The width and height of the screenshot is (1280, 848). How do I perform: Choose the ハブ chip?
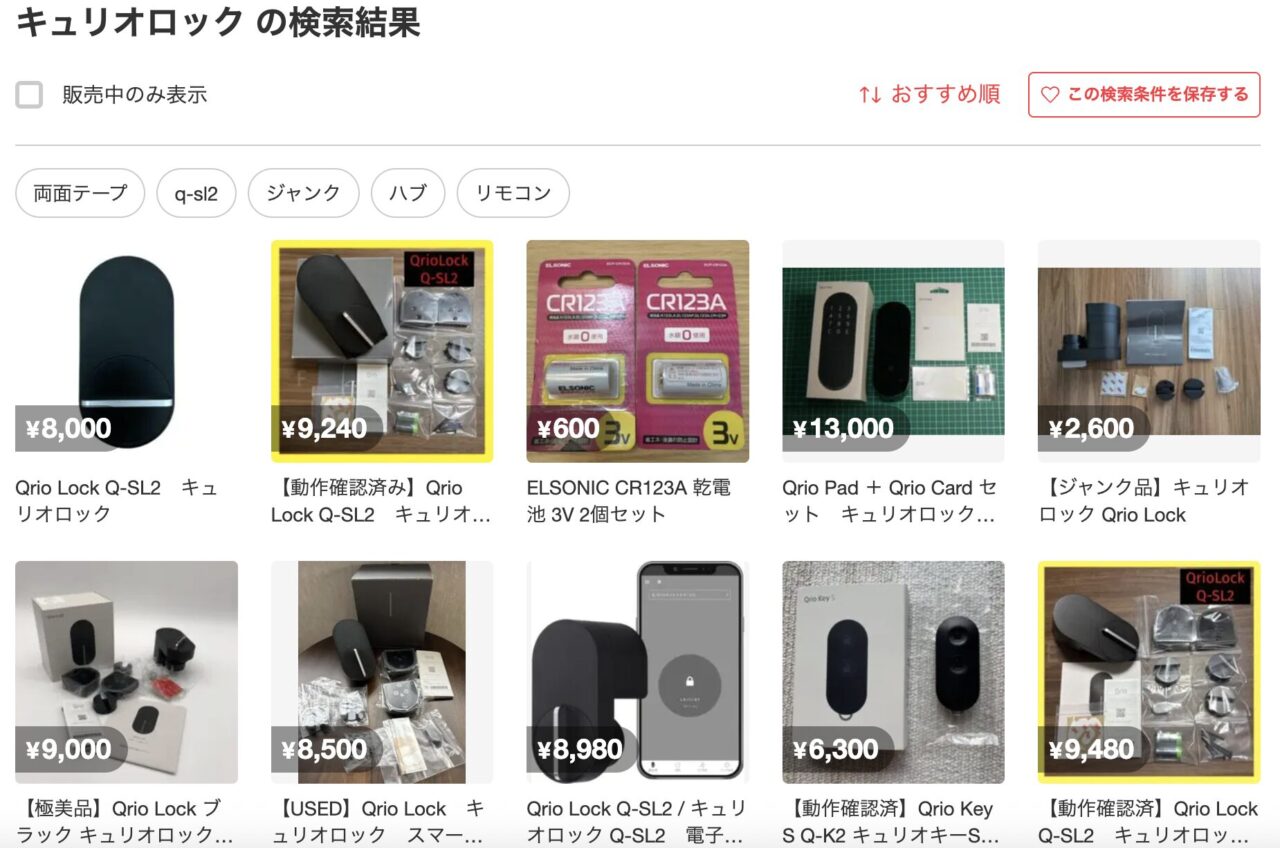click(407, 193)
